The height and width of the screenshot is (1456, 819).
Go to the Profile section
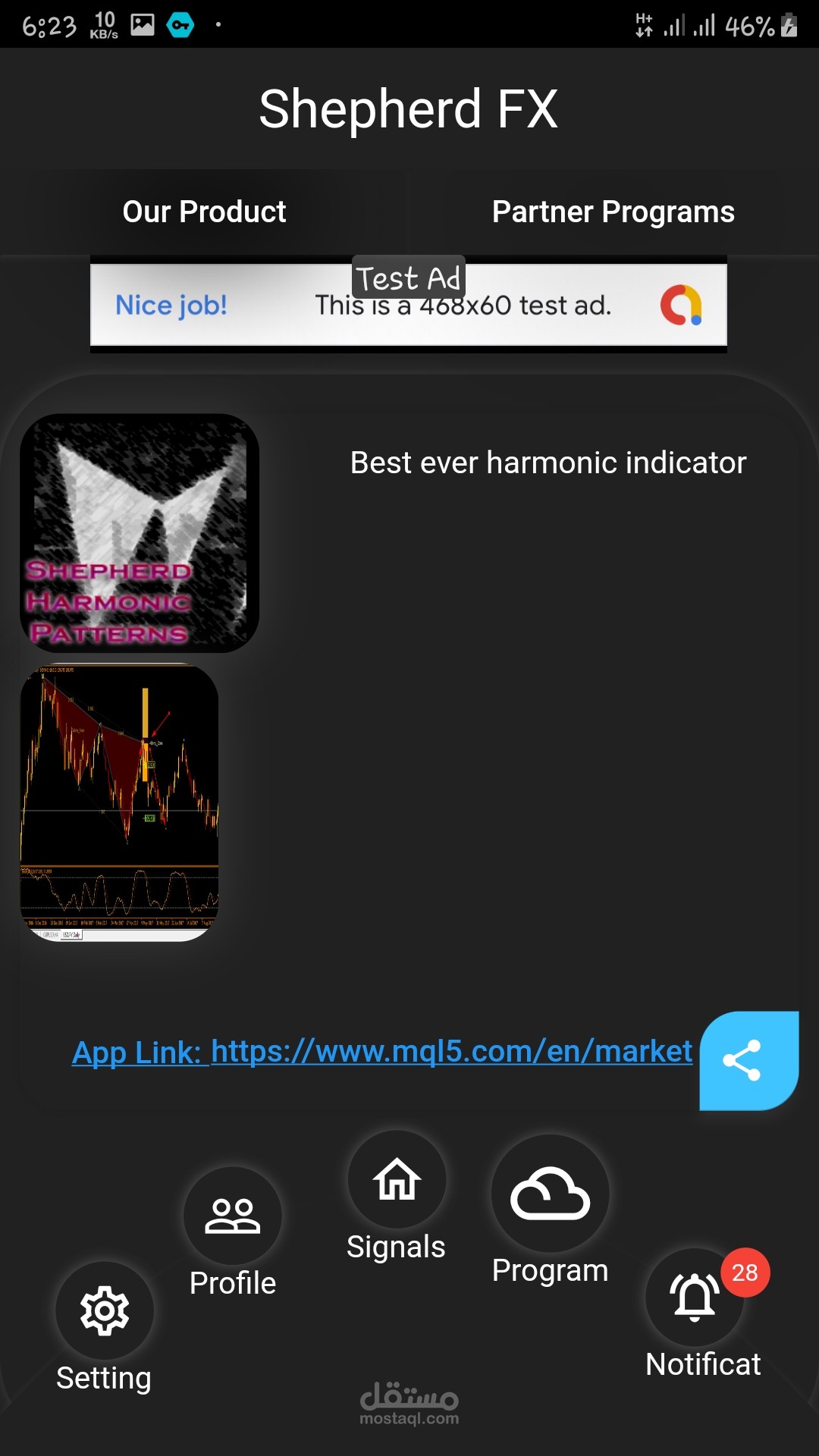click(233, 1216)
